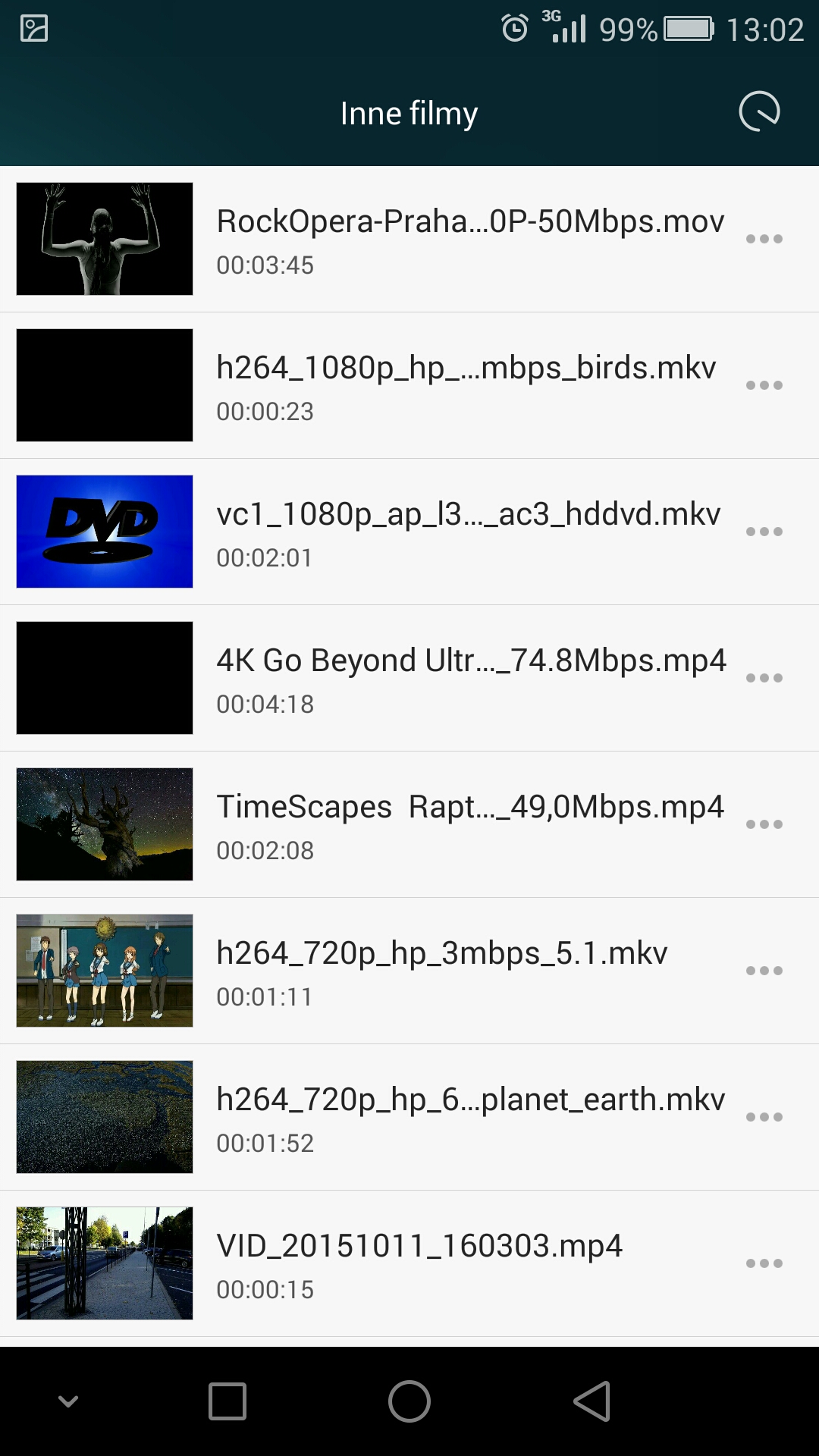The height and width of the screenshot is (1456, 819).
Task: Open more options for the hddvd.mkv video
Action: [764, 532]
